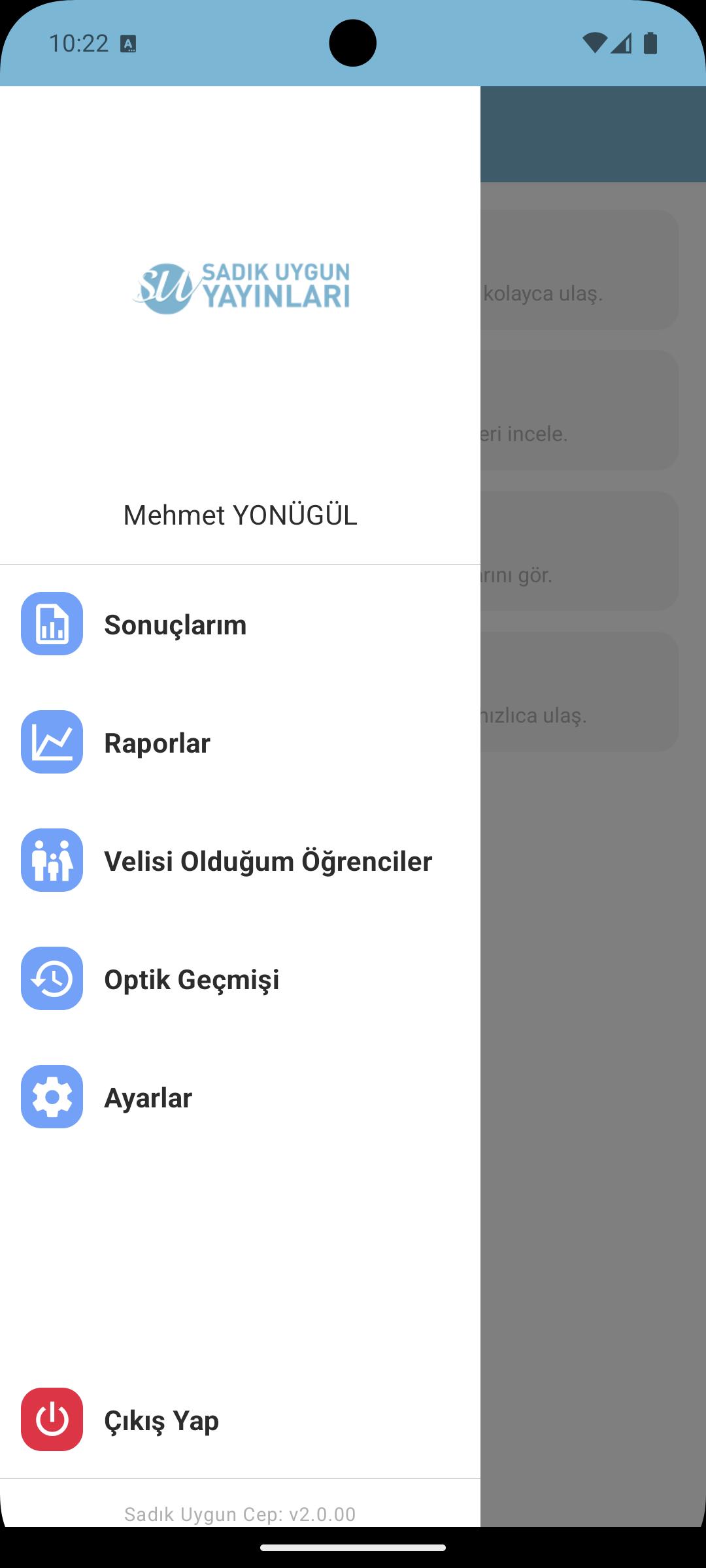Log out with Çıkış Yap

pos(161,1420)
